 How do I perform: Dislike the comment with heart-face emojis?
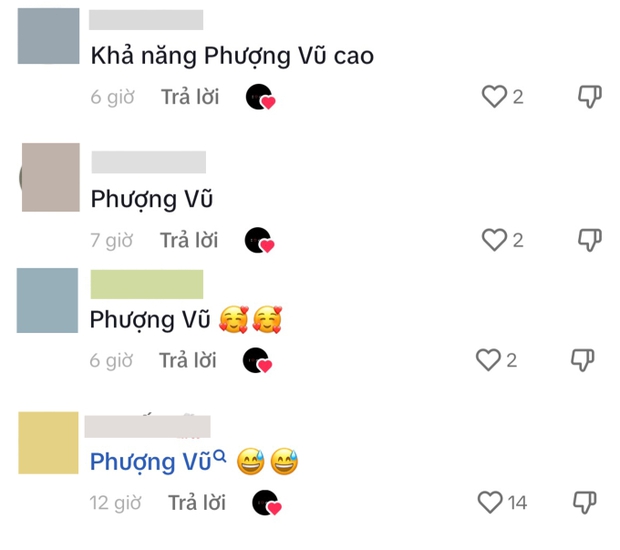pos(583,360)
